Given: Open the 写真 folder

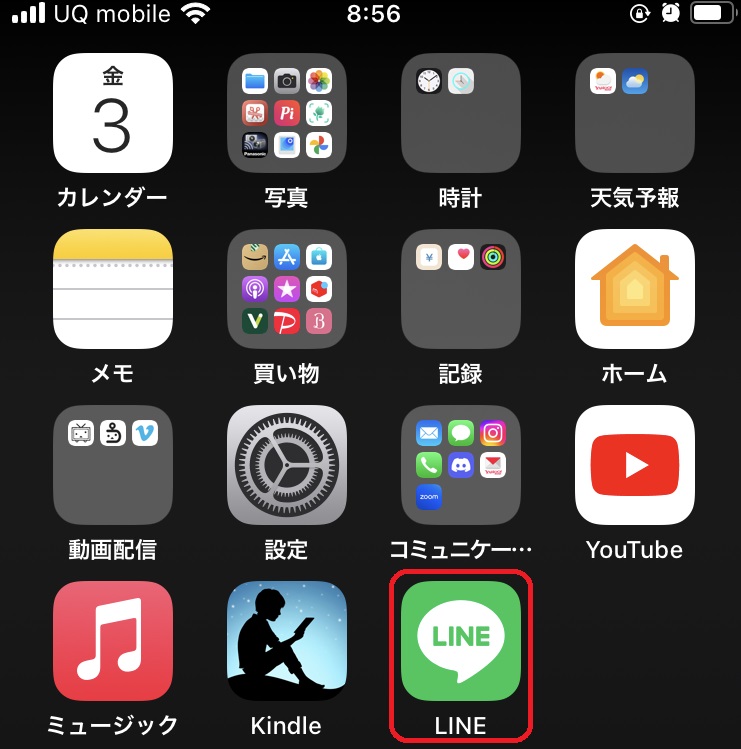Looking at the screenshot, I should click(x=287, y=113).
